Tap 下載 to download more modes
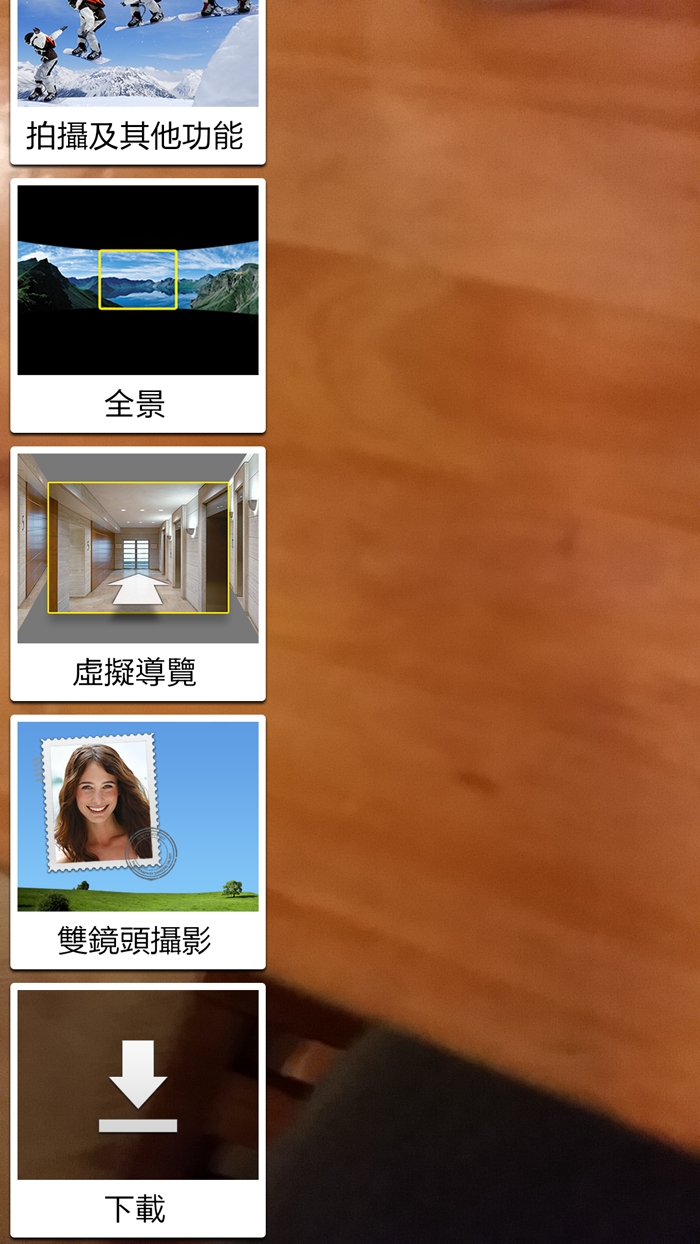Screen dimensions: 700x1244 point(138,1110)
